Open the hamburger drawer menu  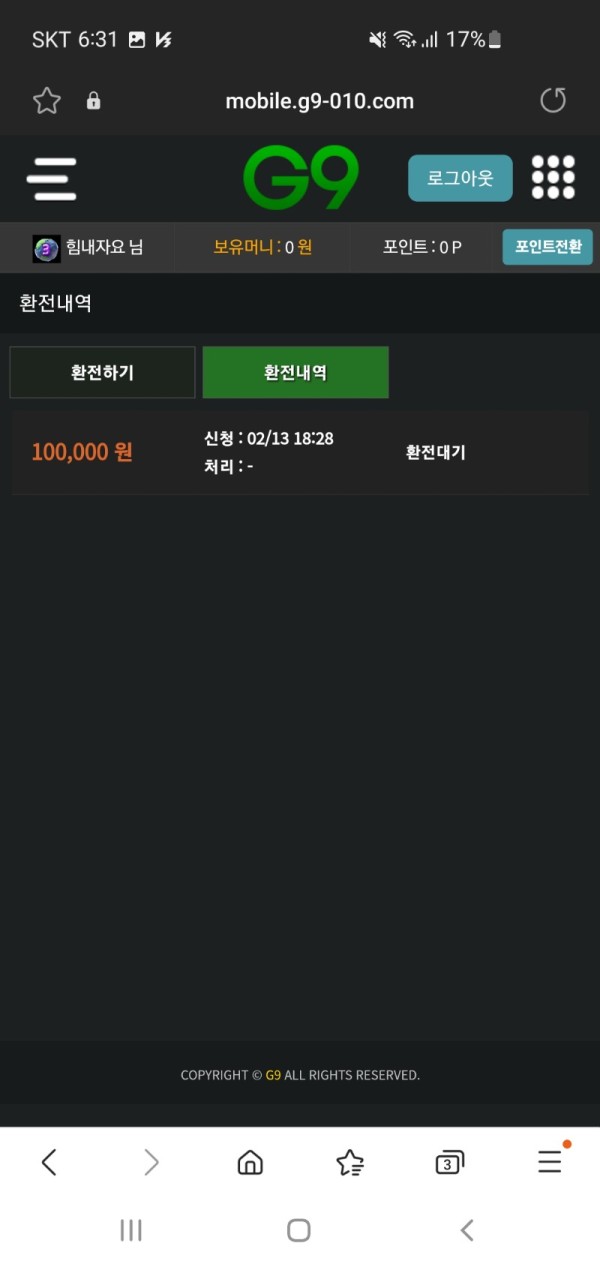coord(51,179)
